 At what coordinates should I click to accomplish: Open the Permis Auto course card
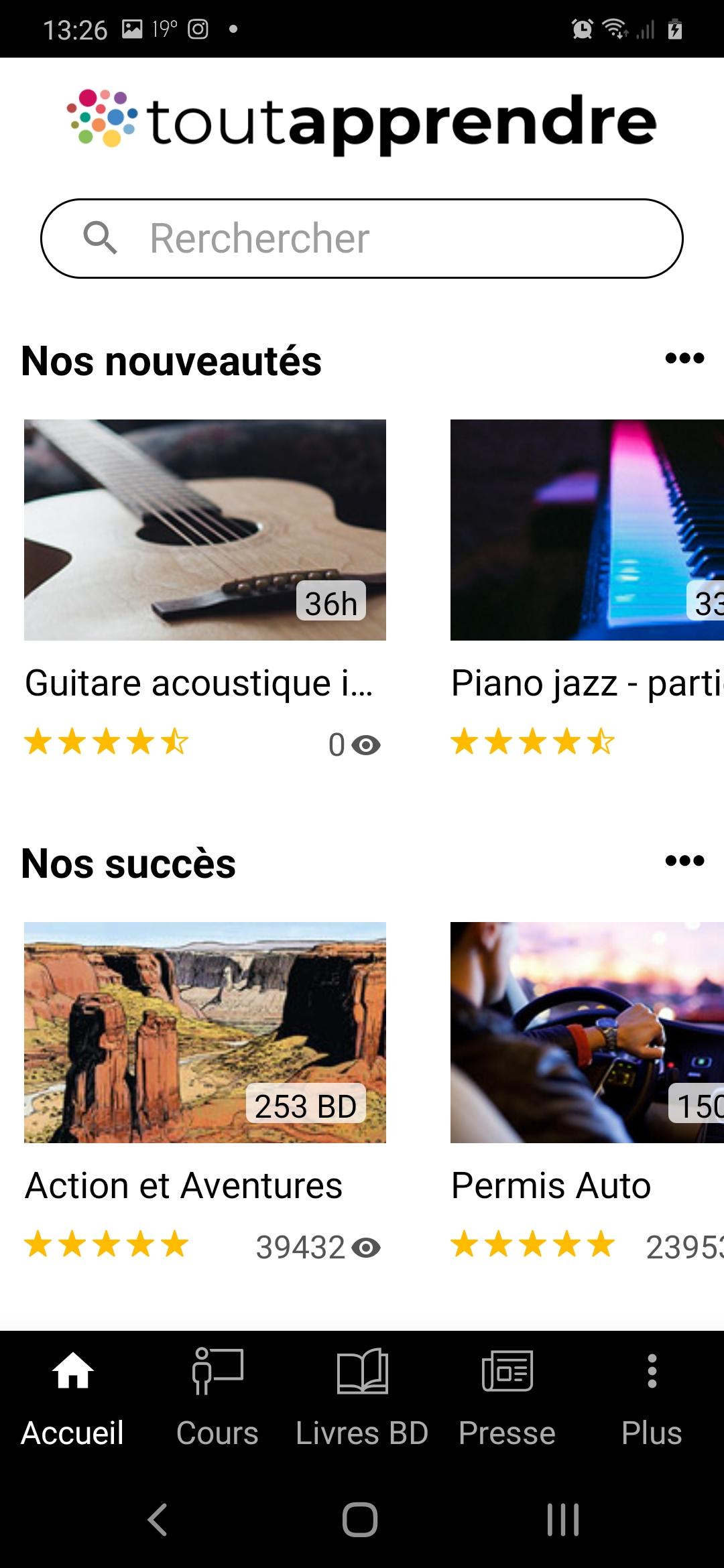pos(587,1032)
